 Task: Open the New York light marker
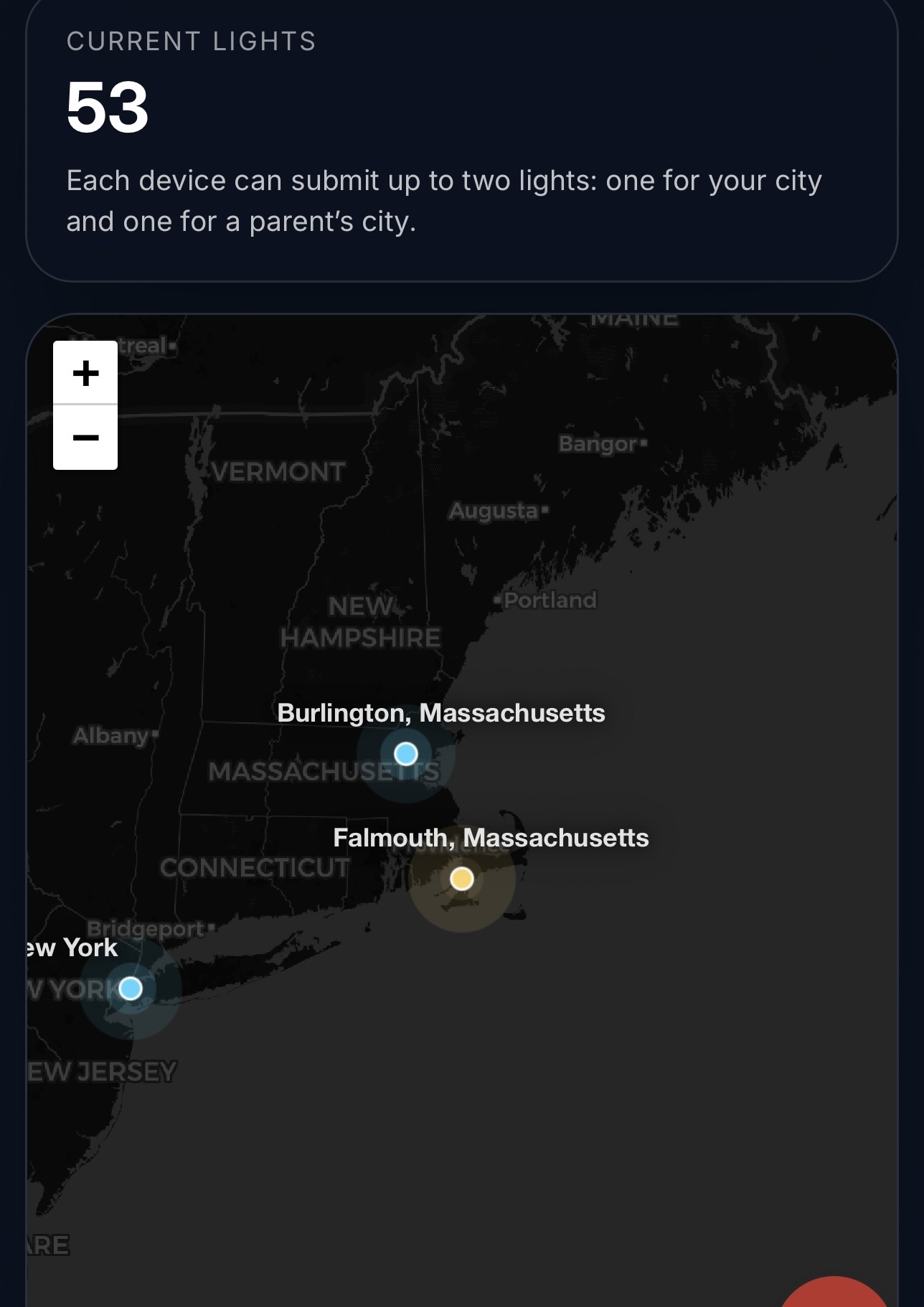pos(131,988)
